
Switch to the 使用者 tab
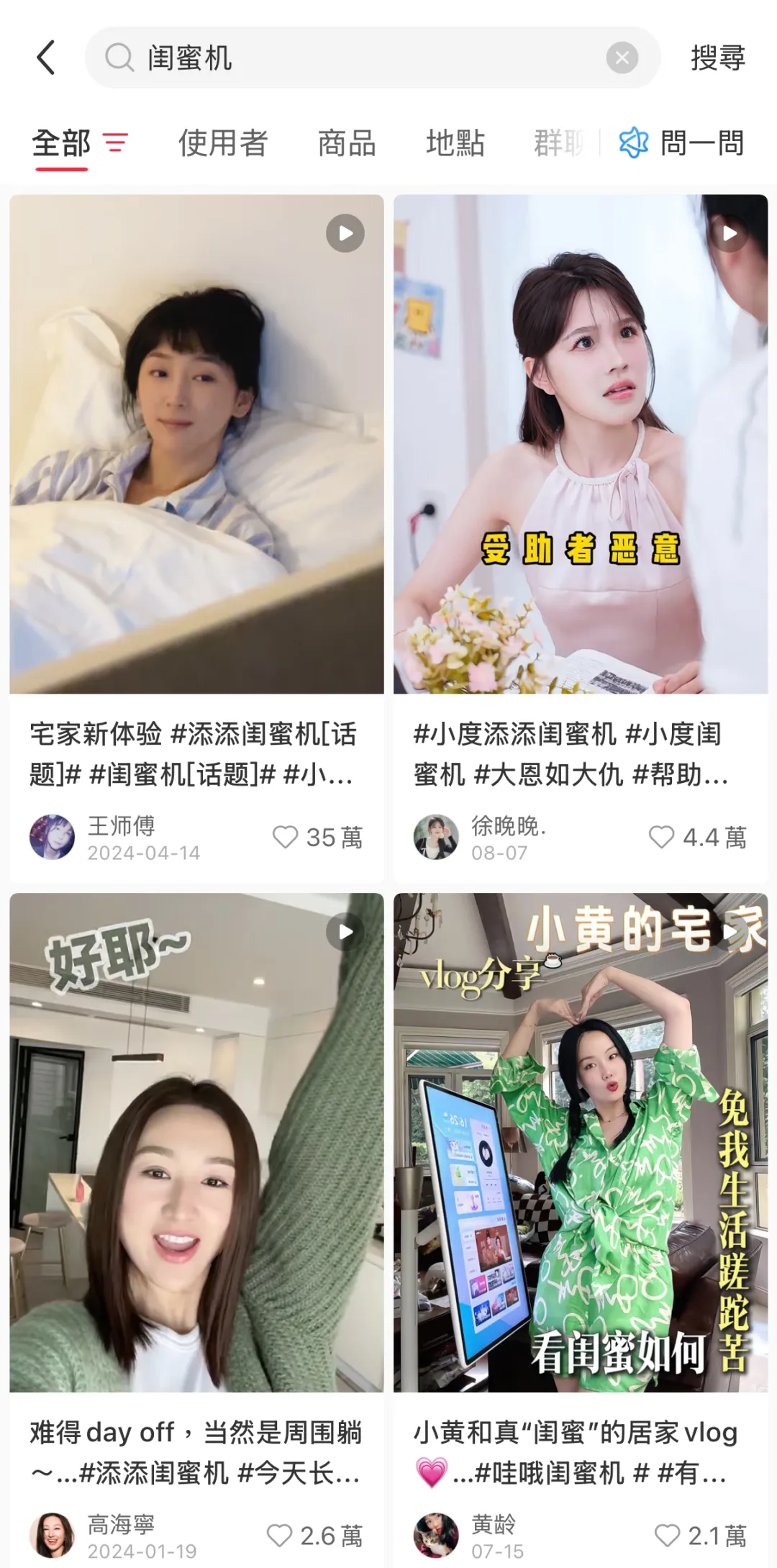pyautogui.click(x=222, y=143)
